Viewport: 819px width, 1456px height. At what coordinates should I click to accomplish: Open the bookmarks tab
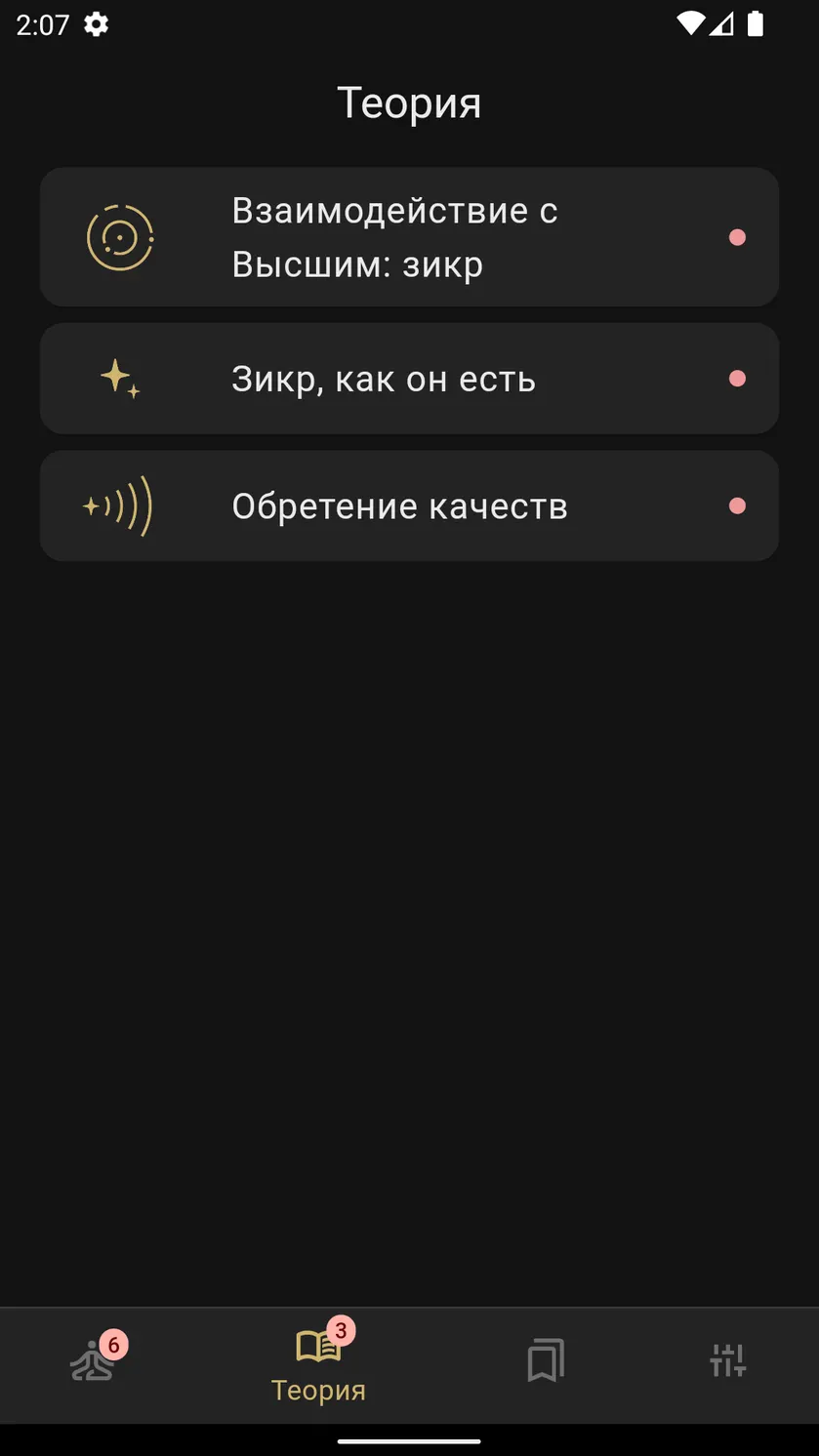click(x=546, y=1359)
